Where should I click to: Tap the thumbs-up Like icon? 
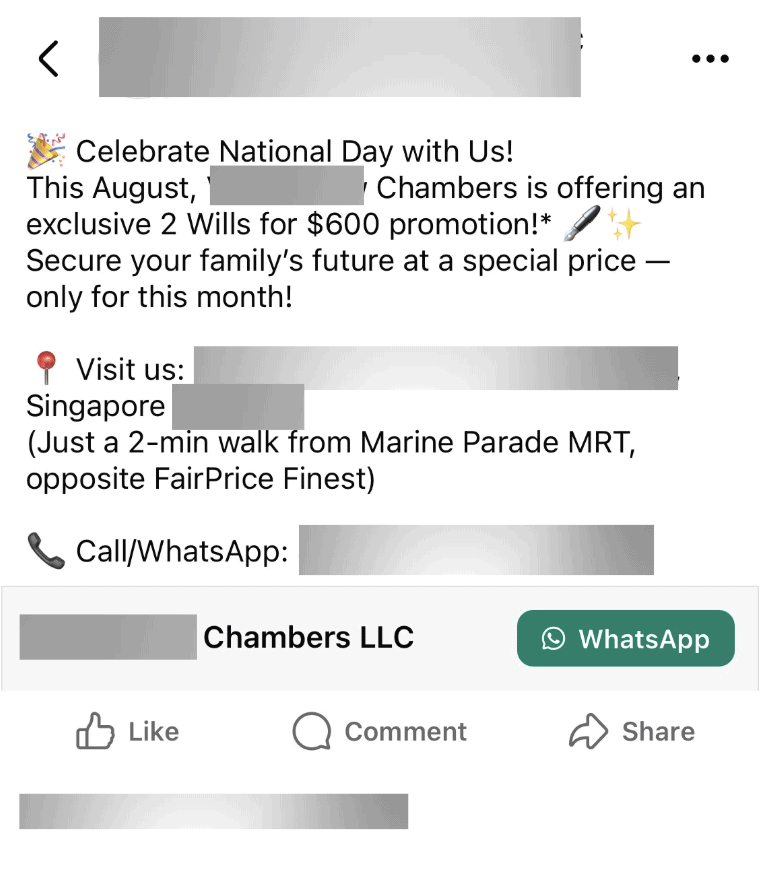point(93,731)
